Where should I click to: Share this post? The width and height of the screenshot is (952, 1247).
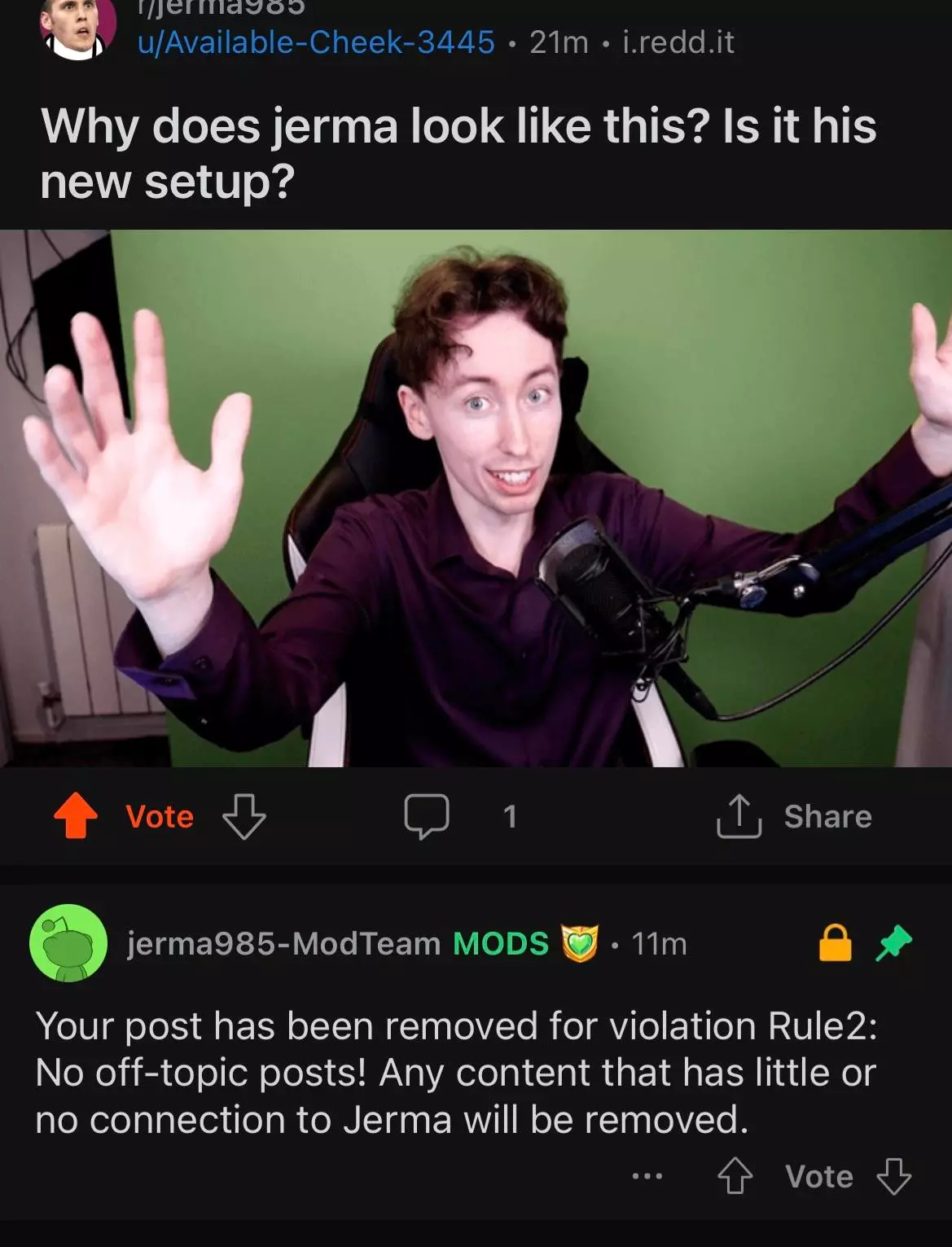pyautogui.click(x=795, y=816)
